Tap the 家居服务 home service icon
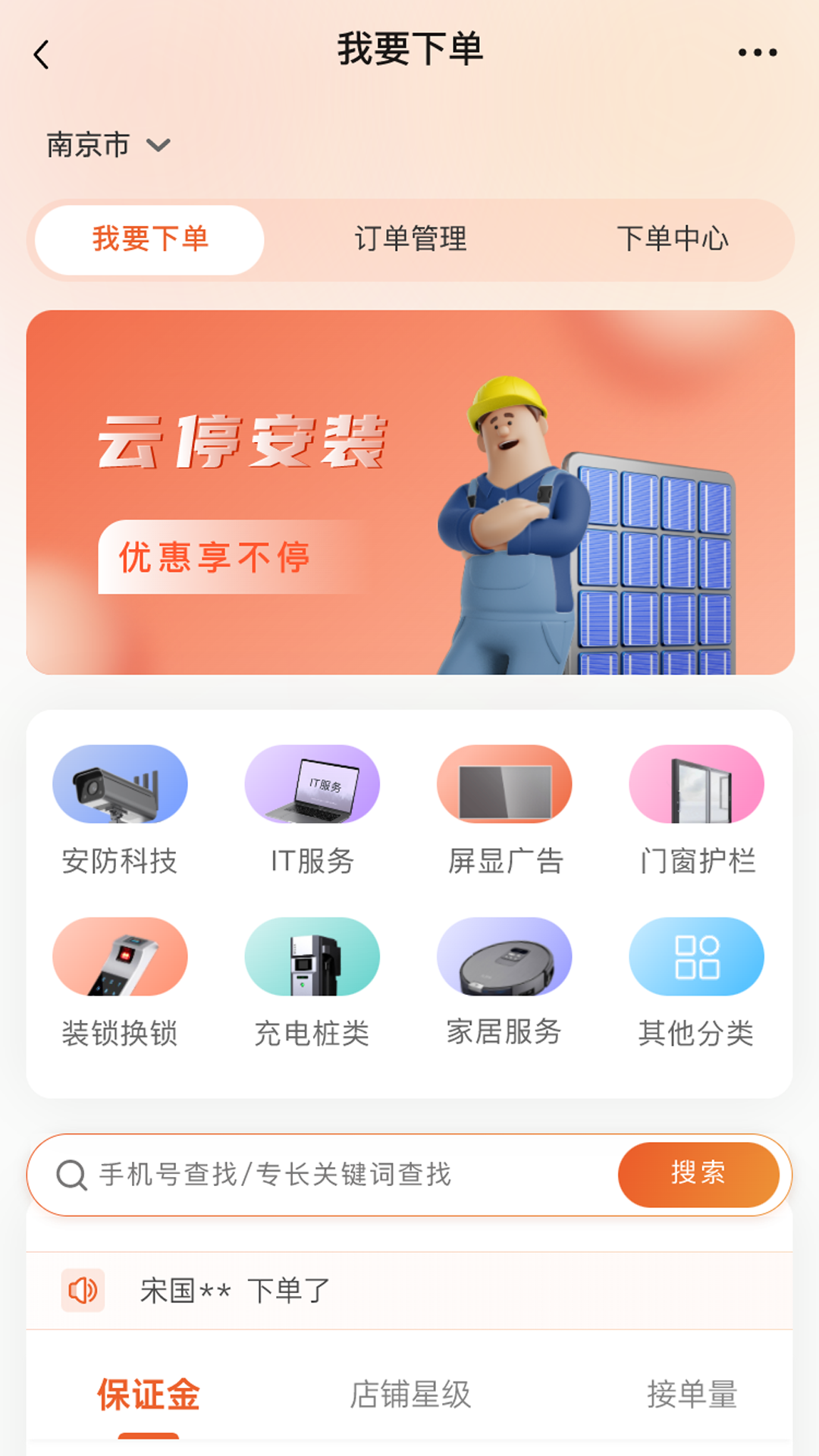Viewport: 819px width, 1456px height. pyautogui.click(x=505, y=957)
